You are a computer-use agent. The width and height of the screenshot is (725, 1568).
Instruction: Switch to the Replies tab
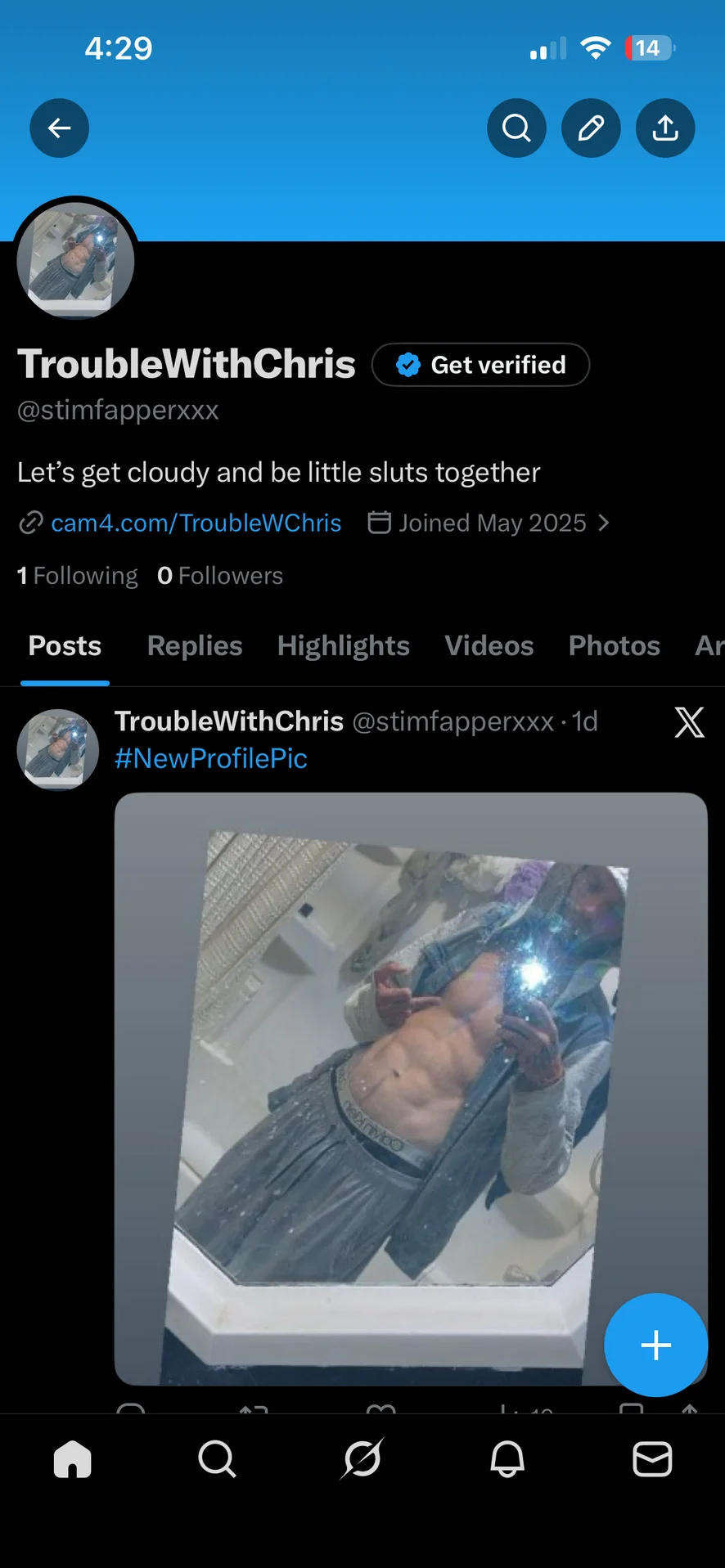tap(195, 646)
